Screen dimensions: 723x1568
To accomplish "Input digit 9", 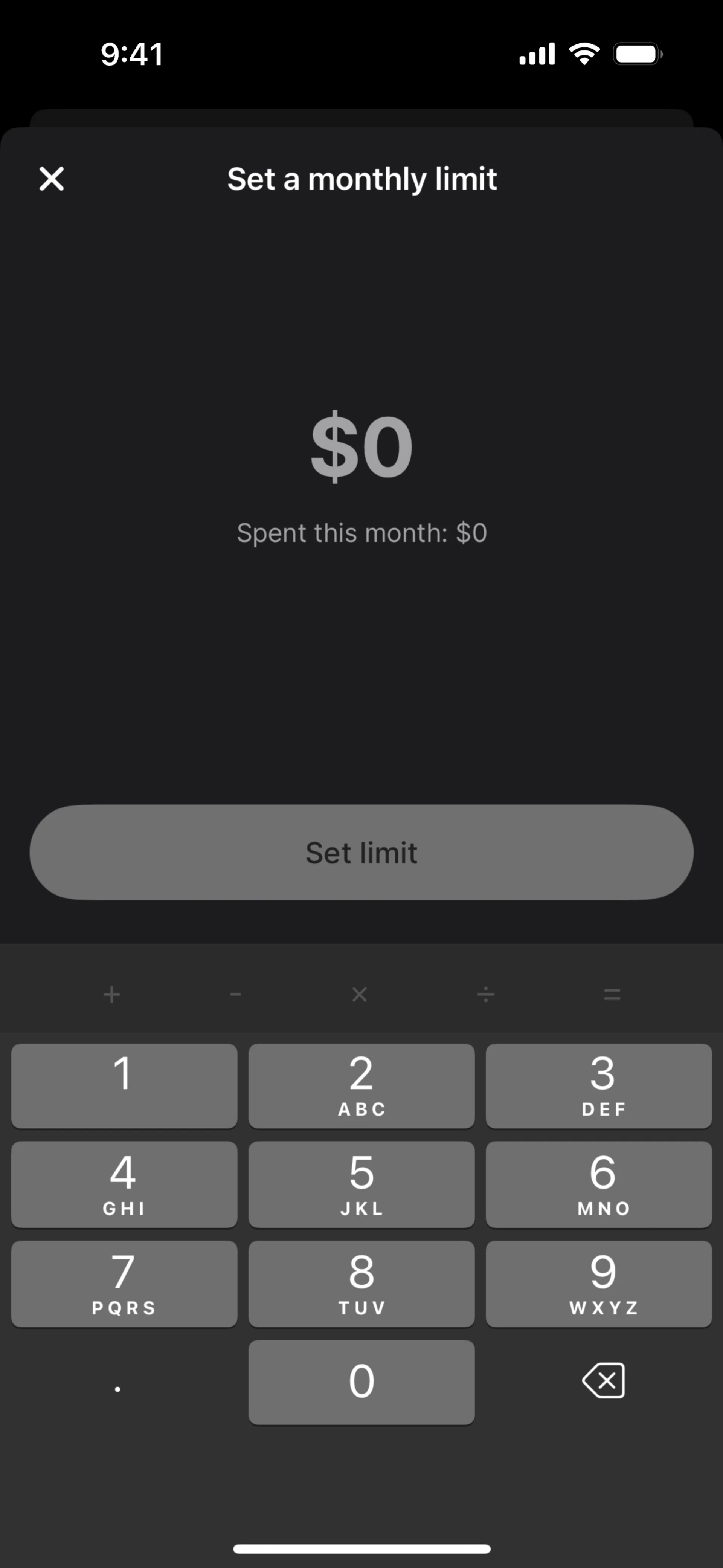I will [x=599, y=1283].
